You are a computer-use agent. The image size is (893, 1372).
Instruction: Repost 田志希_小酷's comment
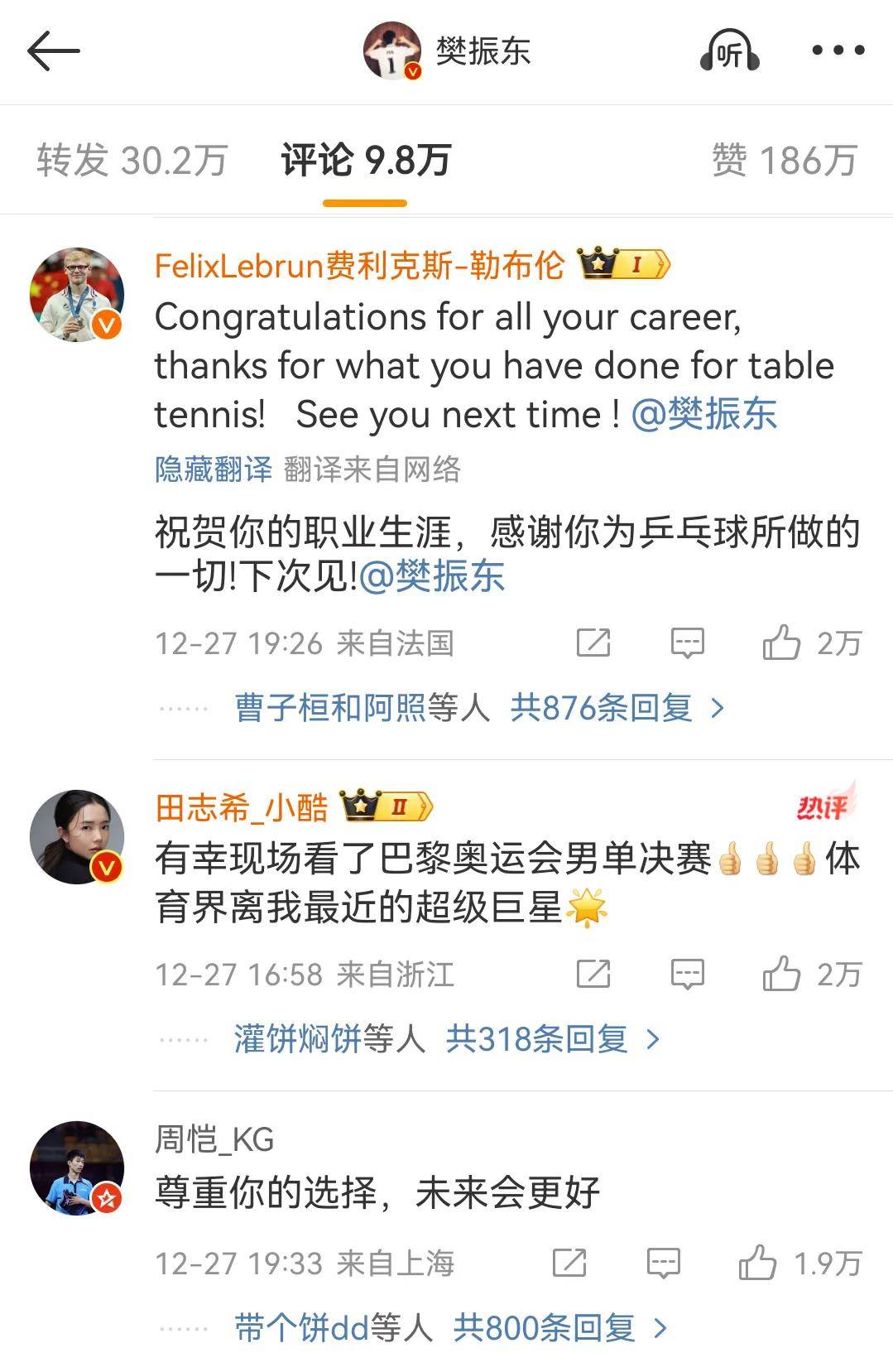point(593,974)
